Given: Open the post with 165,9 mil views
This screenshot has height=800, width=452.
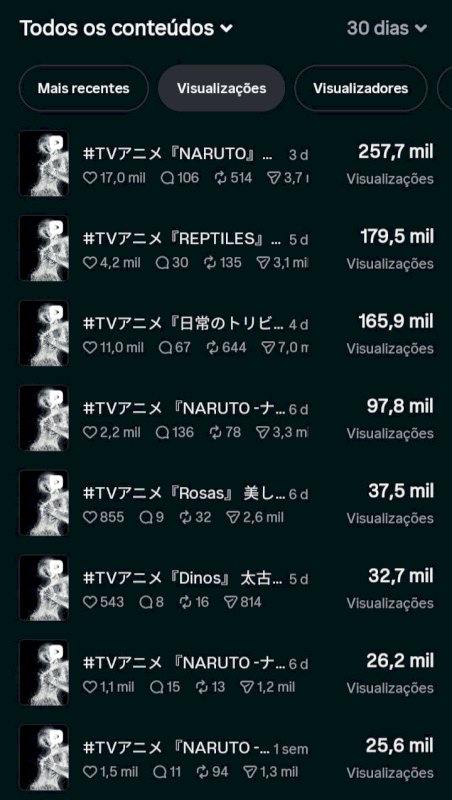Looking at the screenshot, I should [x=226, y=333].
